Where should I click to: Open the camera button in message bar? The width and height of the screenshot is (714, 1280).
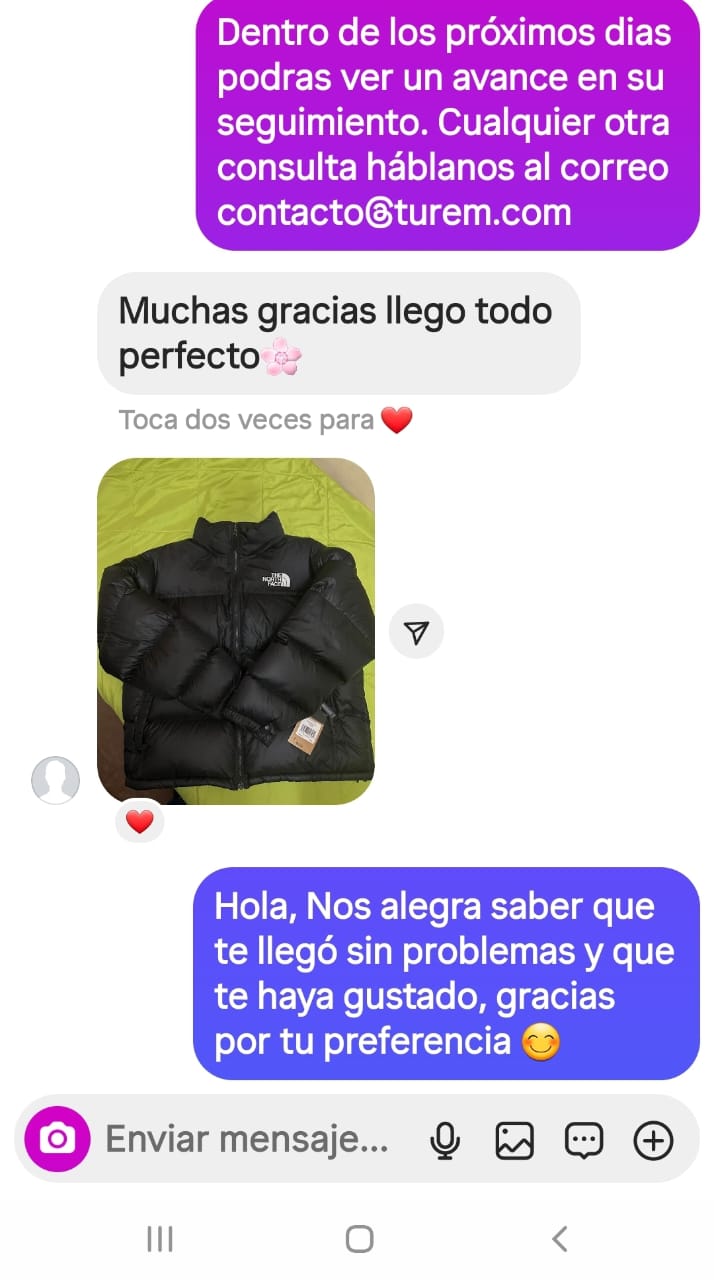tap(57, 1139)
